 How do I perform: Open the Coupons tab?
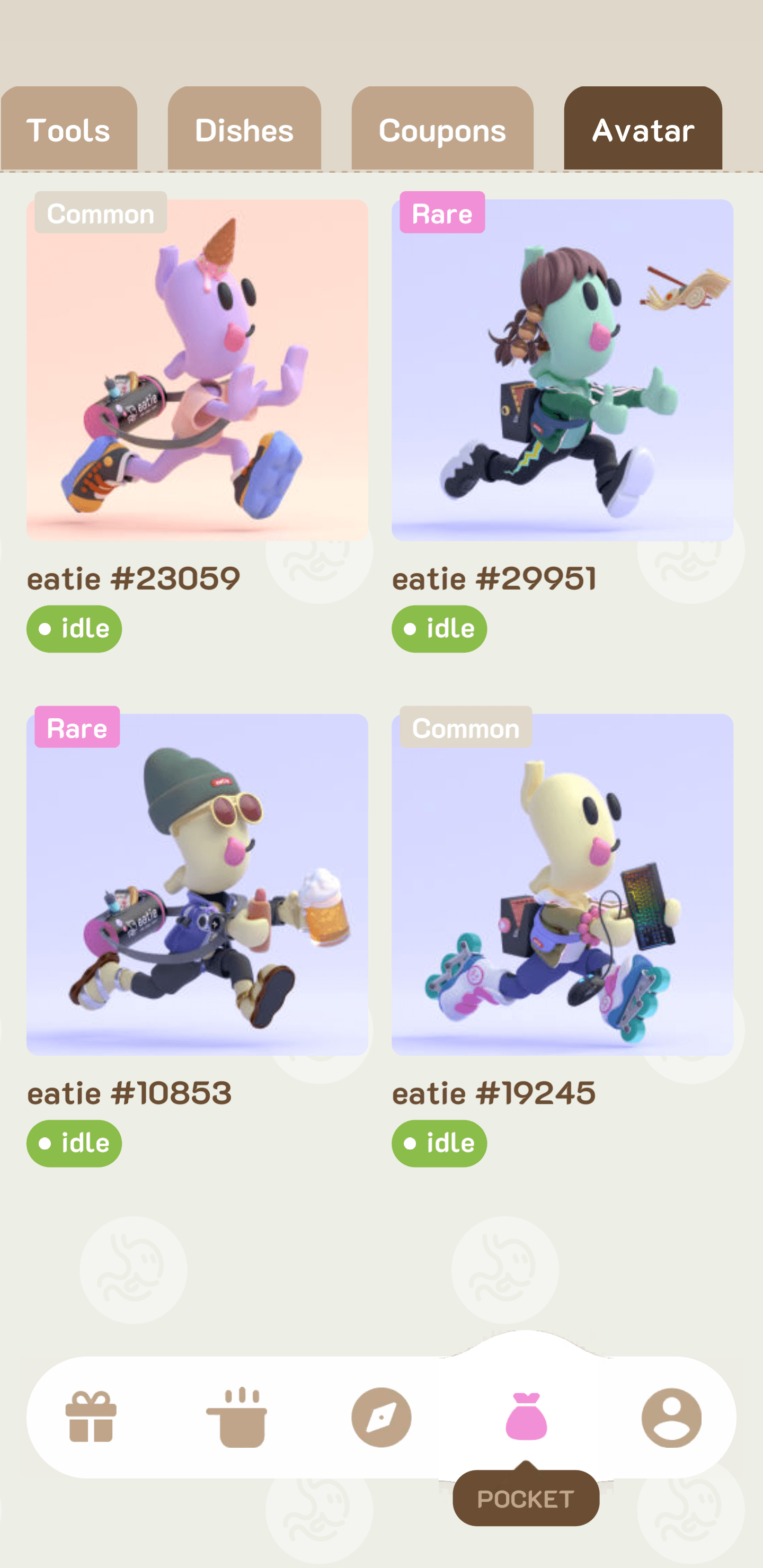[442, 129]
